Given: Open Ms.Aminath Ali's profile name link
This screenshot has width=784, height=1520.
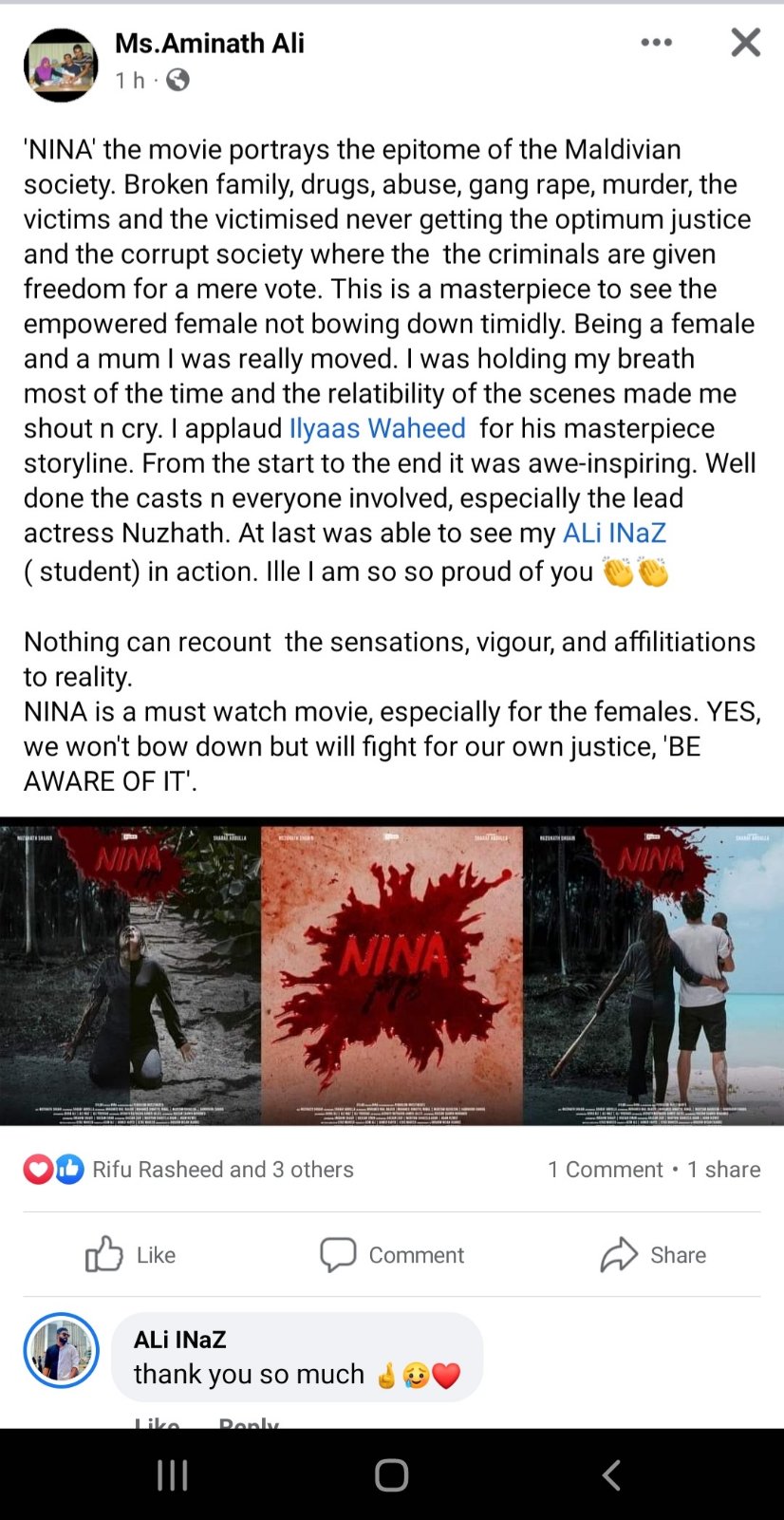Looking at the screenshot, I should [x=210, y=44].
